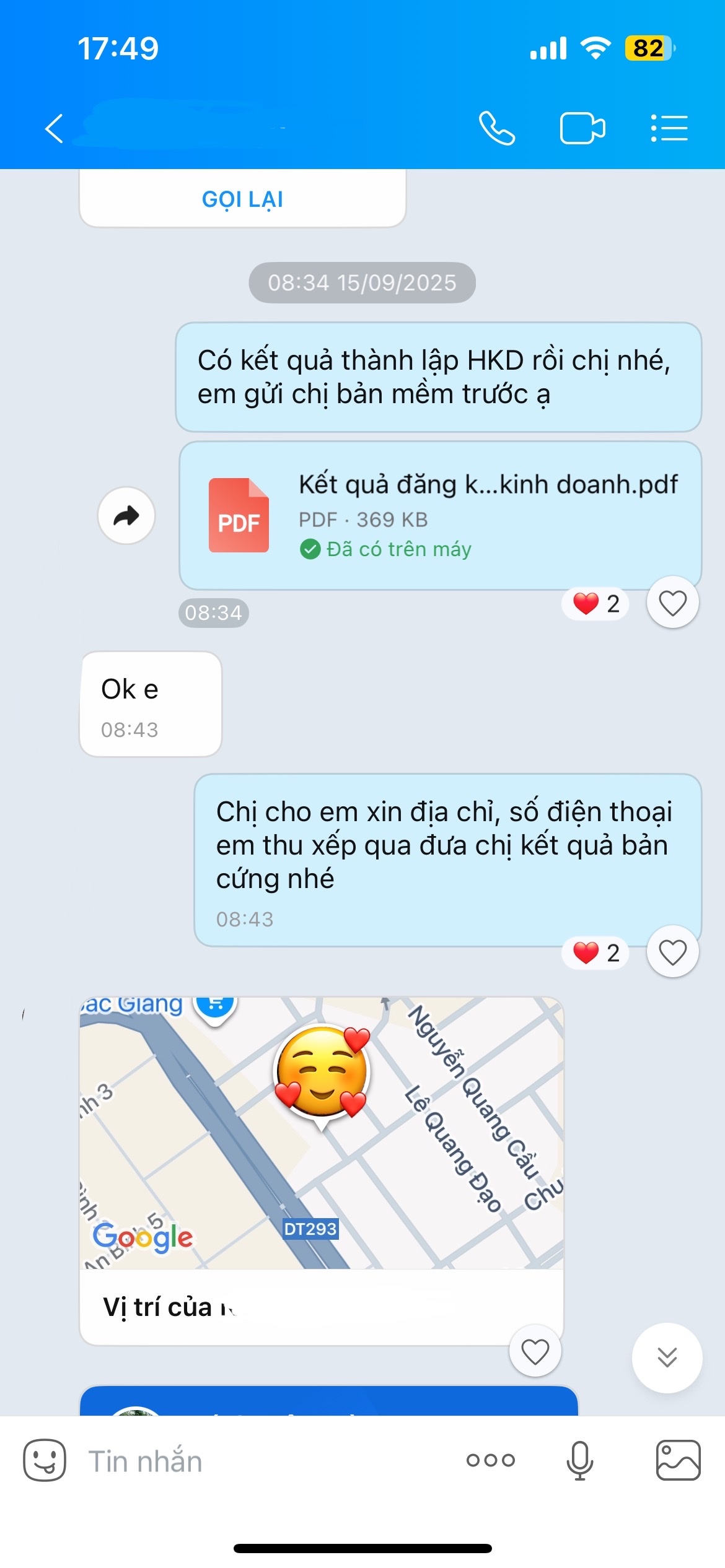Start a voice call with this contact
The image size is (725, 1568).
[x=498, y=127]
